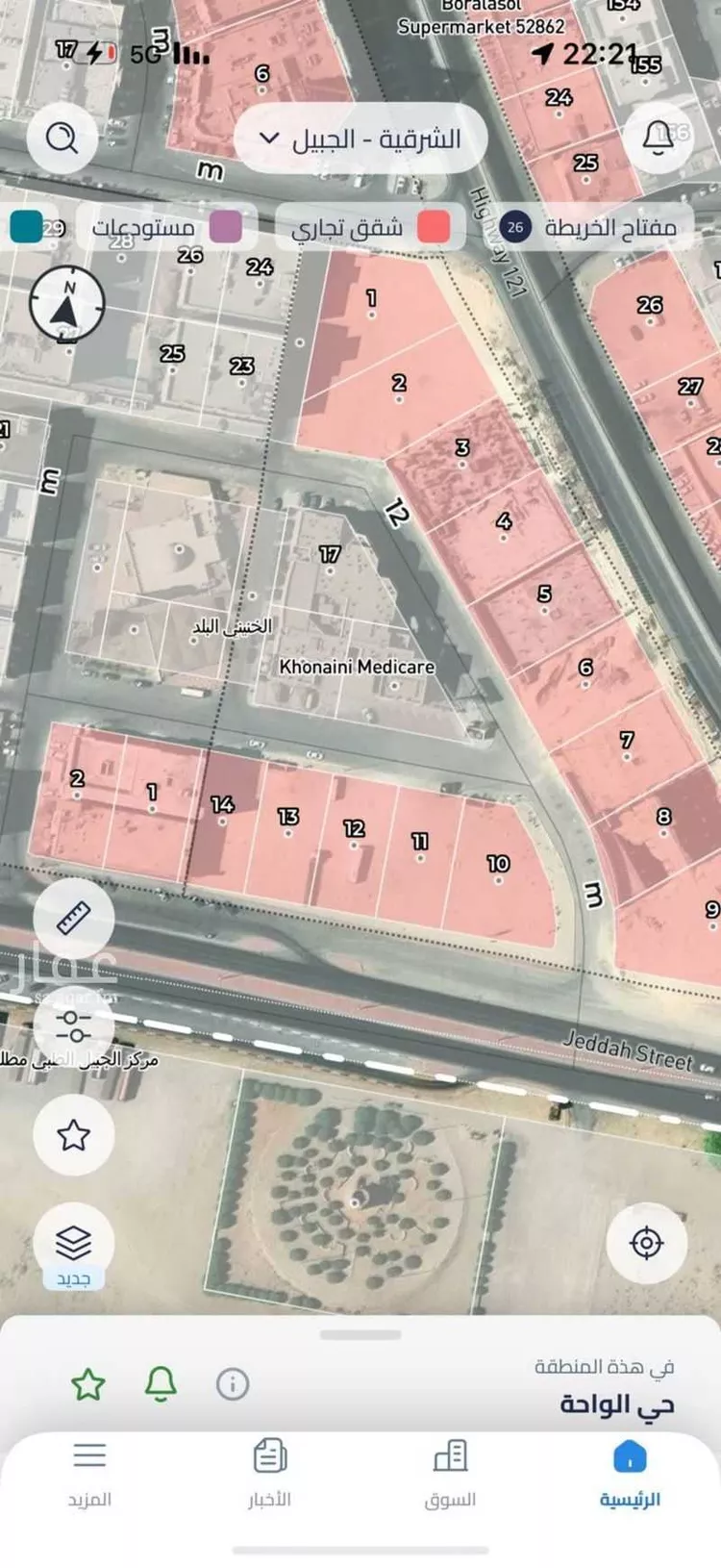Reset map orientation with the compass
721x1568 pixels.
point(66,304)
